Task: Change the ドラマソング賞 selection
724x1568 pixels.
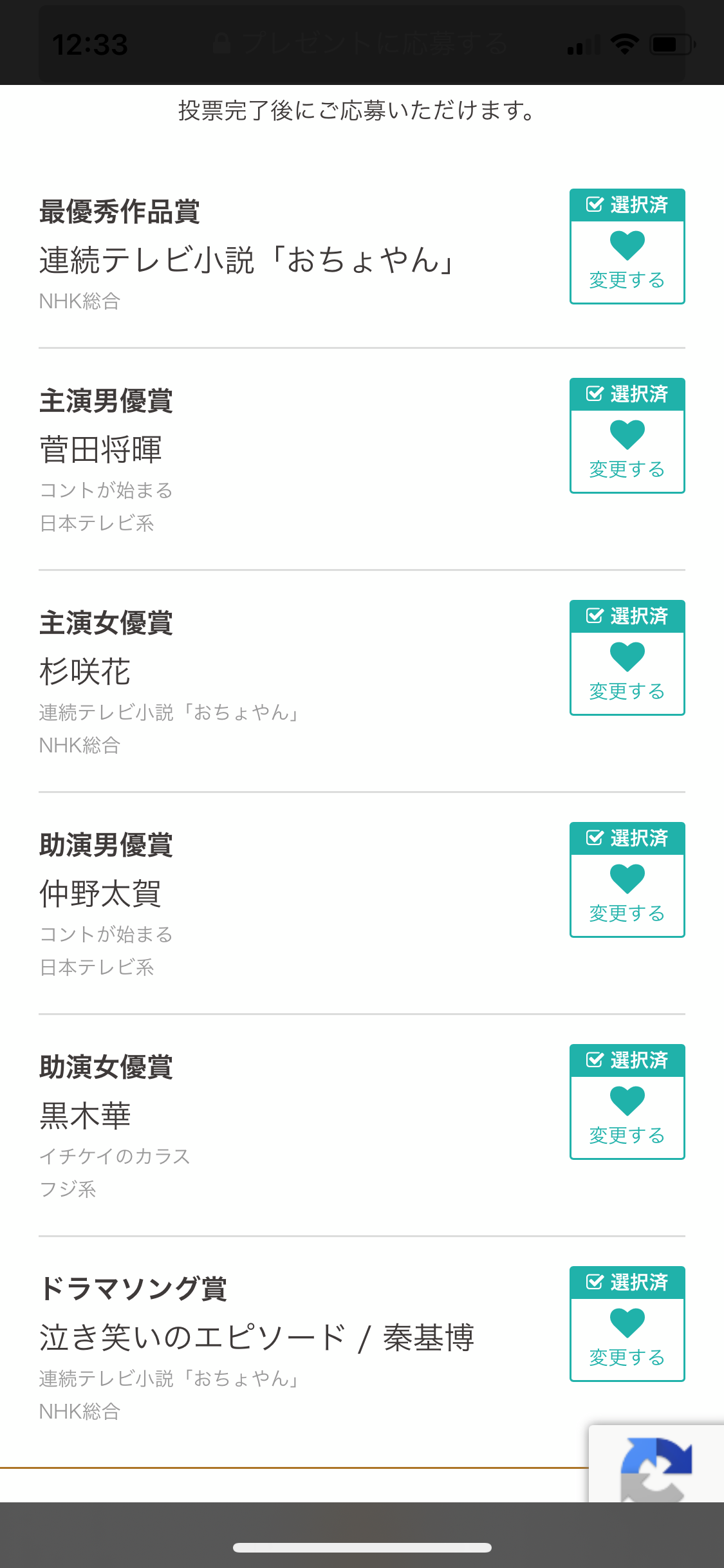Action: (x=627, y=1324)
